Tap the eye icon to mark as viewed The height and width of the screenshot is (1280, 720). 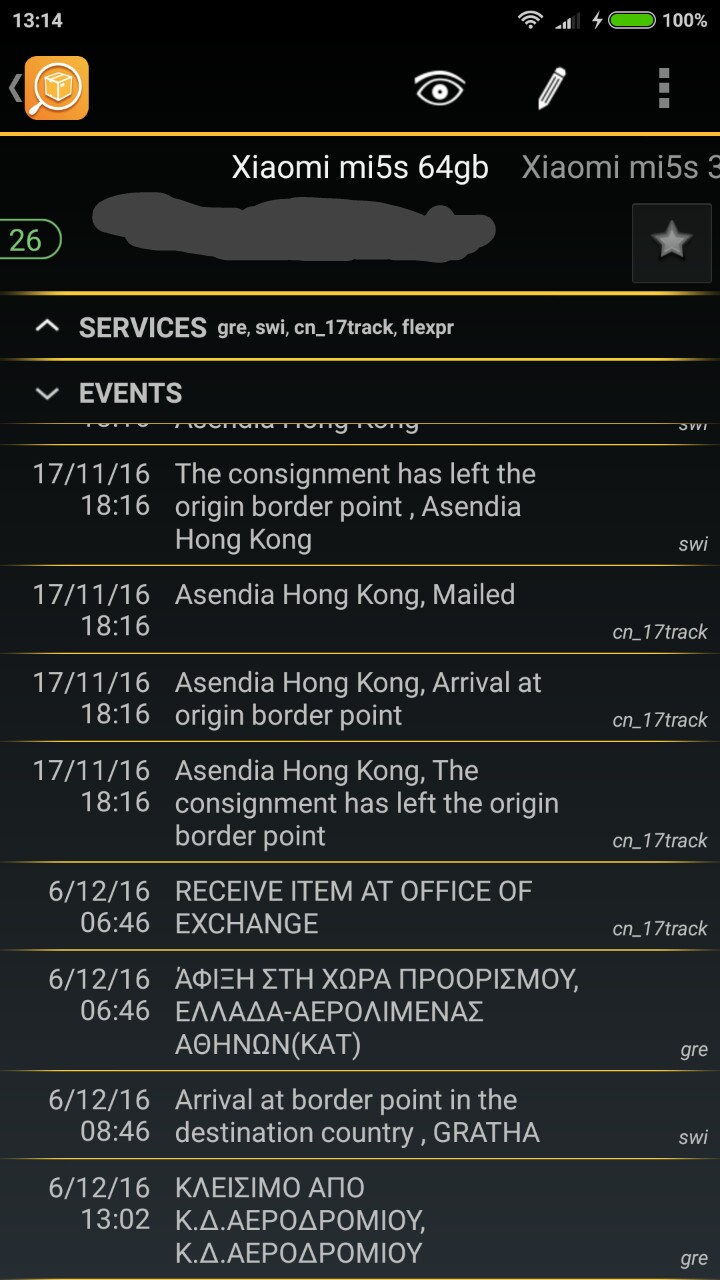tap(440, 89)
